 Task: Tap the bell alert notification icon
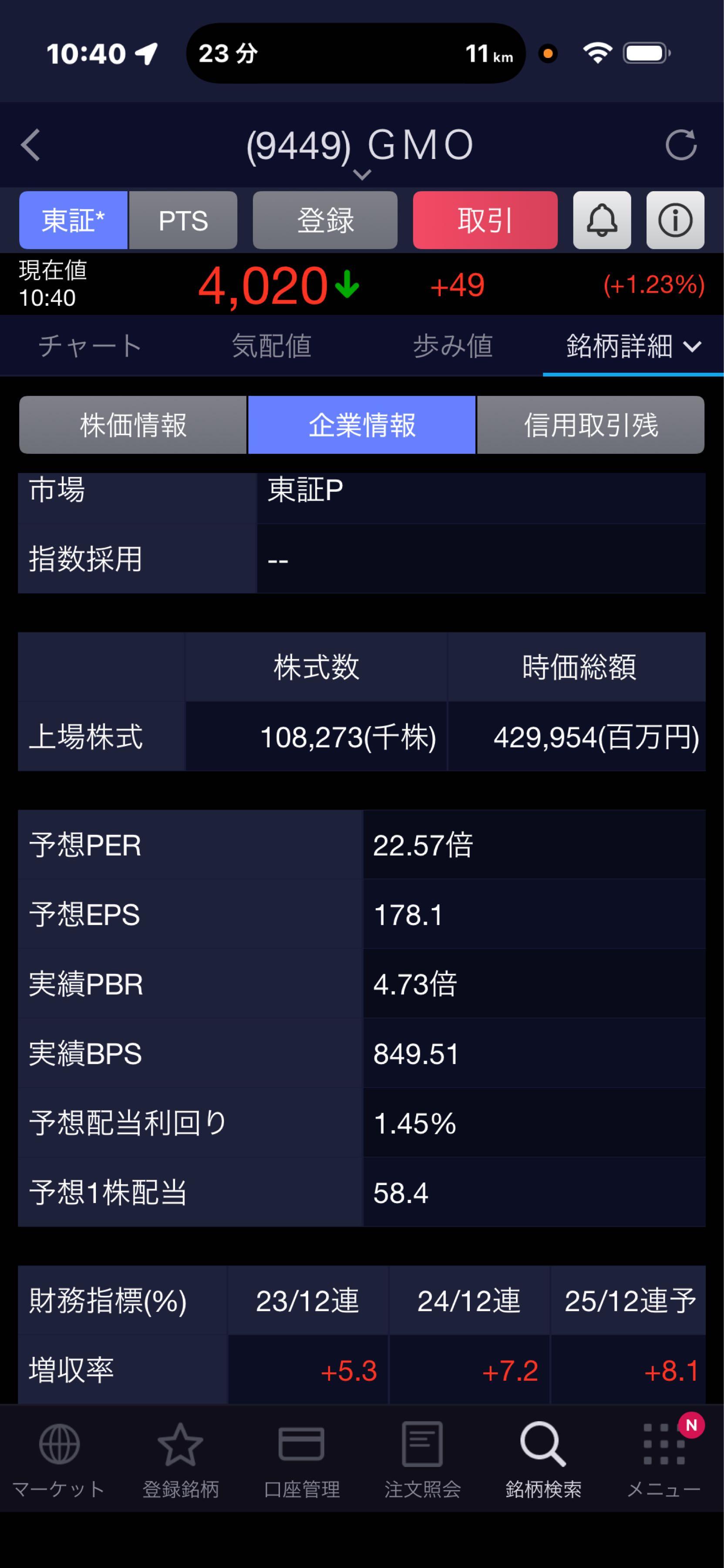602,220
